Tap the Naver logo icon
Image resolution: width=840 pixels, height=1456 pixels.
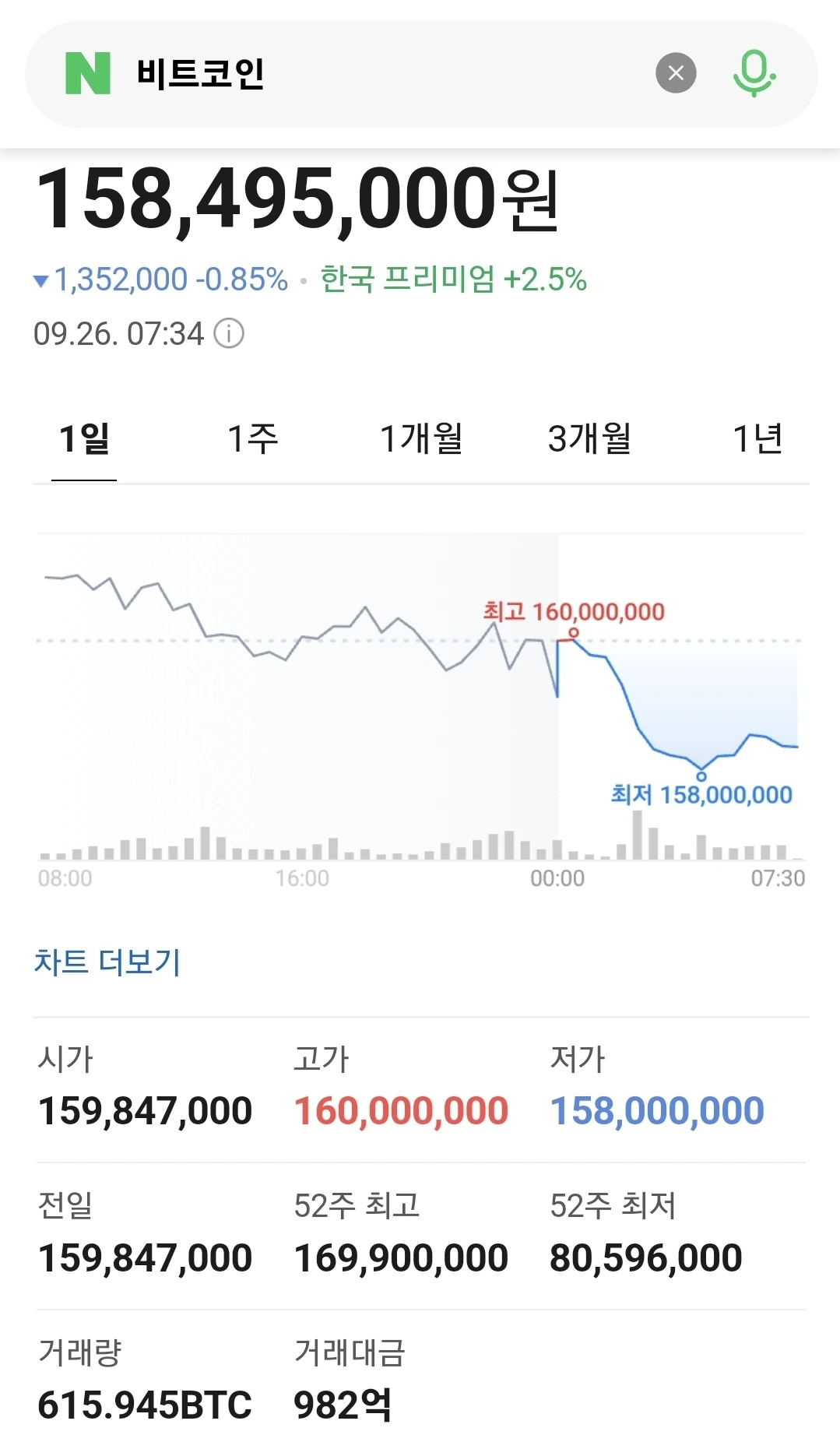pyautogui.click(x=87, y=73)
